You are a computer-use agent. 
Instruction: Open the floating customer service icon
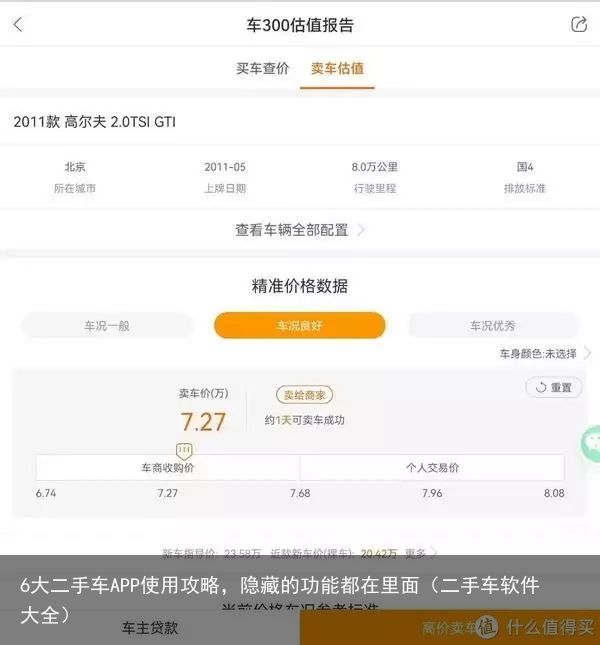[592, 443]
